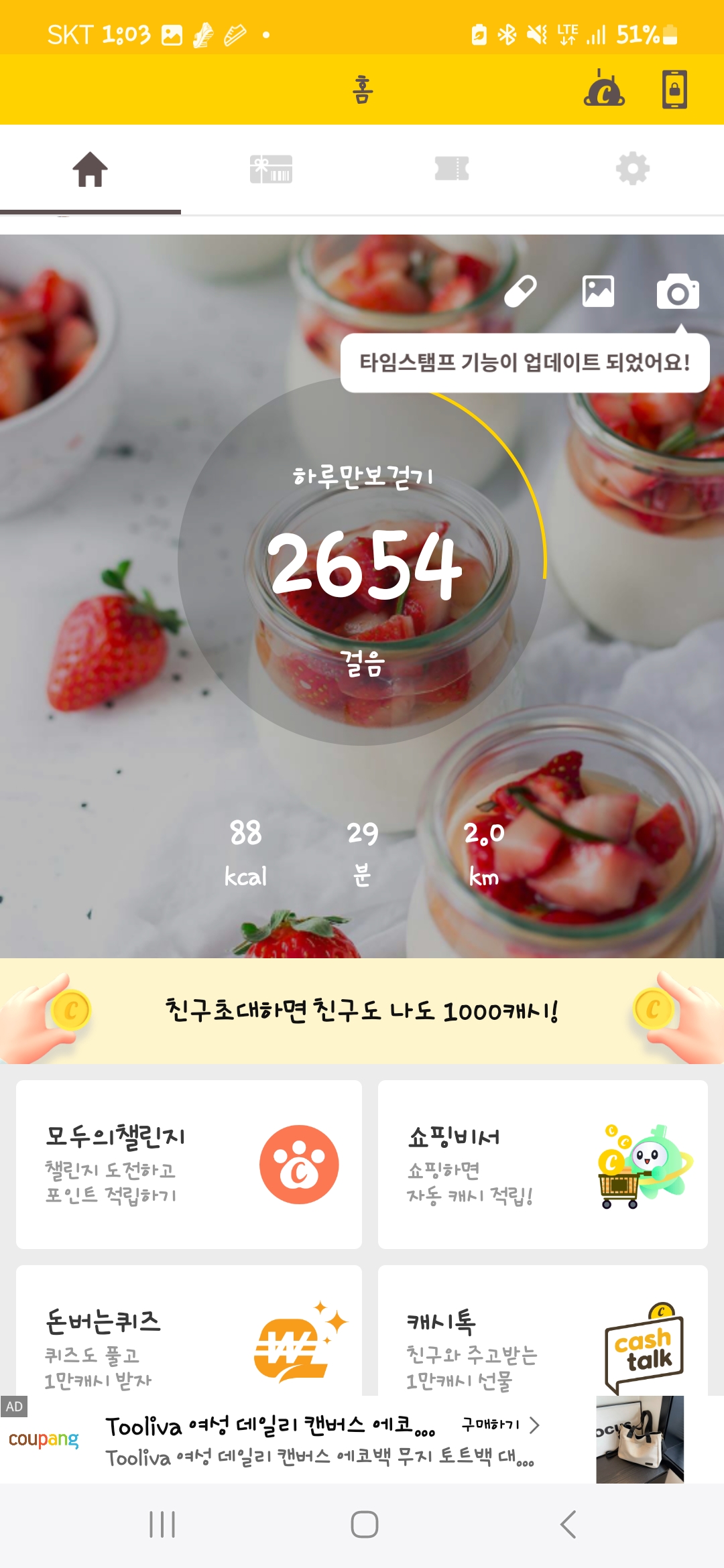Image resolution: width=724 pixels, height=1568 pixels.
Task: Open the lock screen settings icon
Action: coord(674,89)
